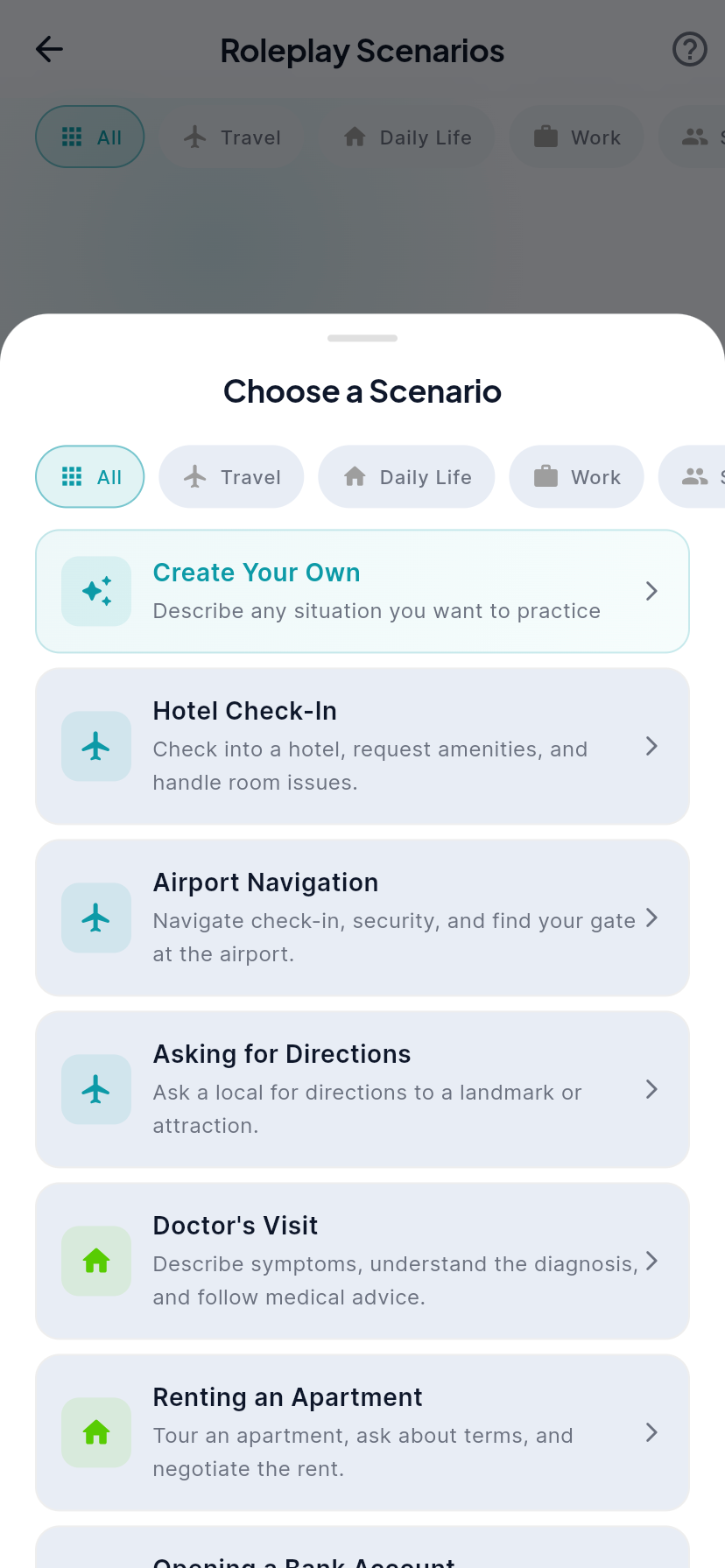Filter scenarios by Work in the sheet
The height and width of the screenshot is (1568, 725).
(x=576, y=477)
